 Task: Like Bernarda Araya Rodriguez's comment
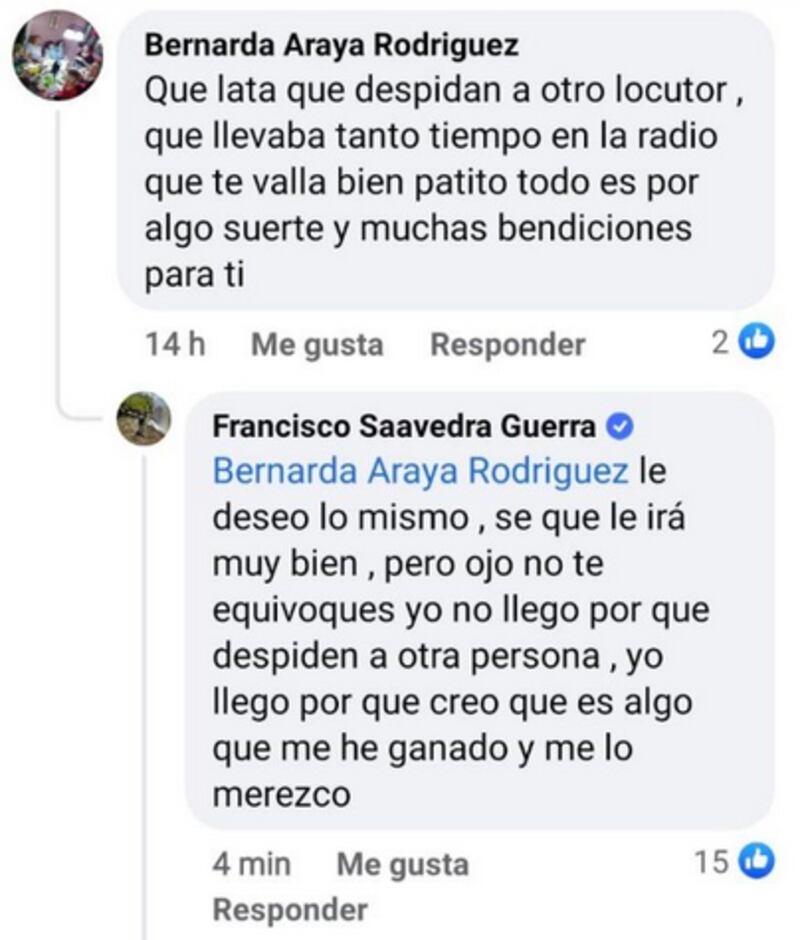(x=316, y=345)
